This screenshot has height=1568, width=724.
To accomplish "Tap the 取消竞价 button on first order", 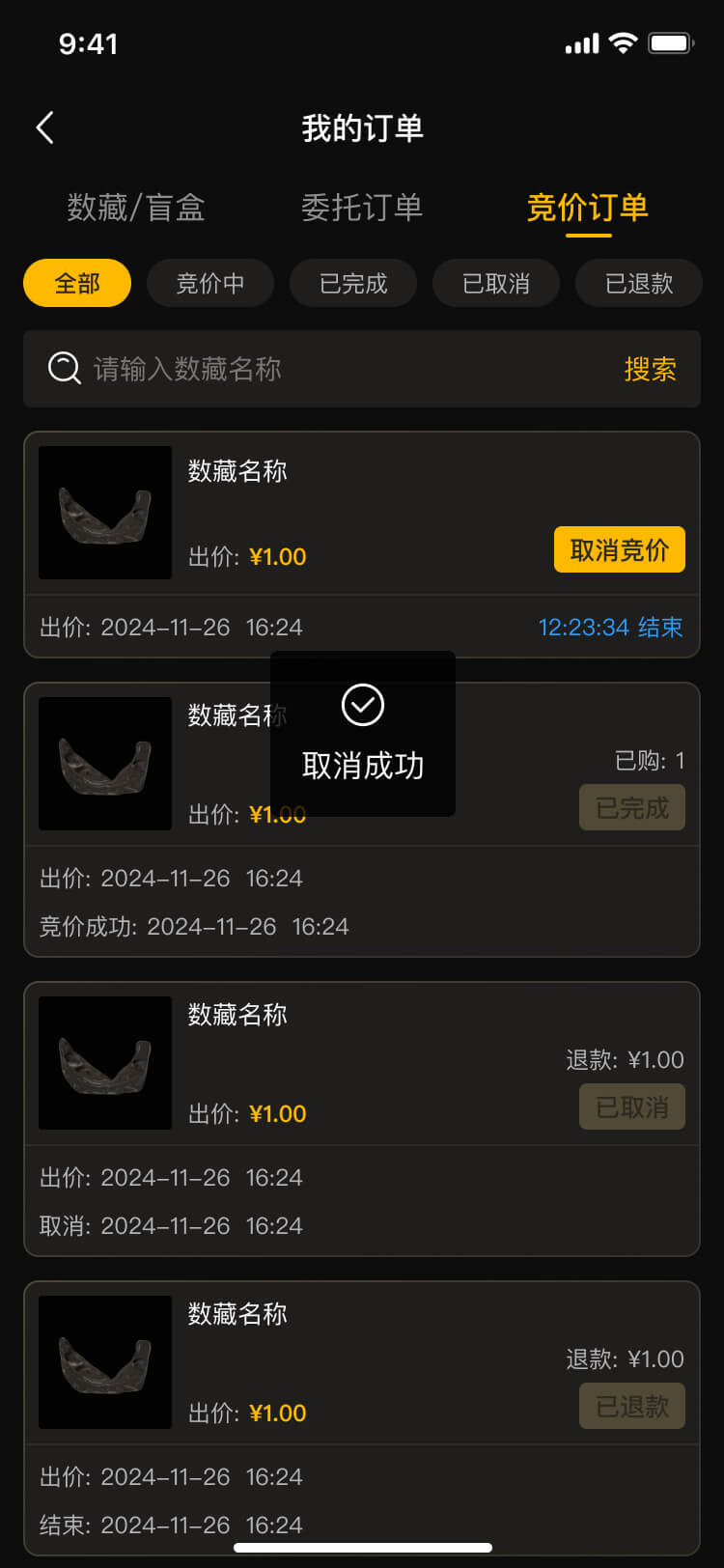I will click(619, 548).
